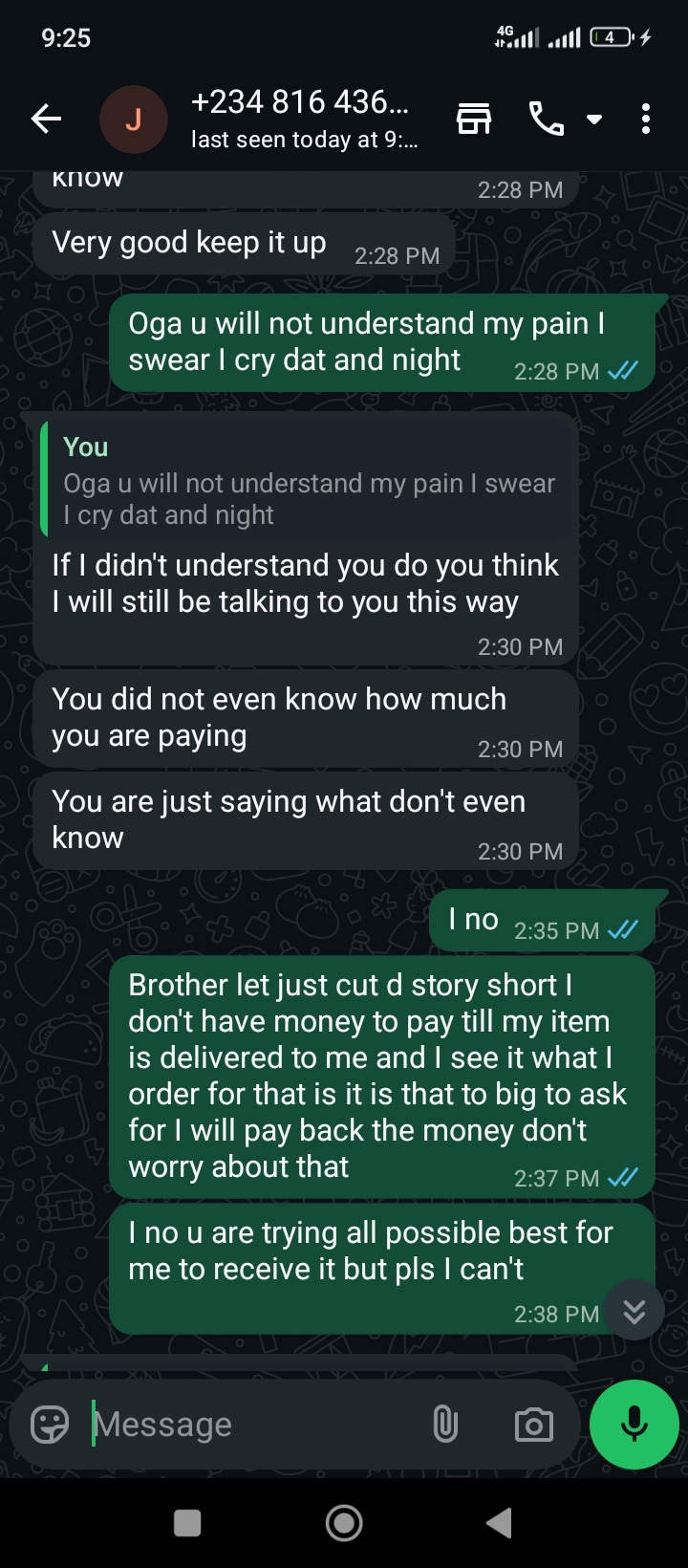
Task: Open the three-dot chat options menu
Action: click(x=646, y=119)
